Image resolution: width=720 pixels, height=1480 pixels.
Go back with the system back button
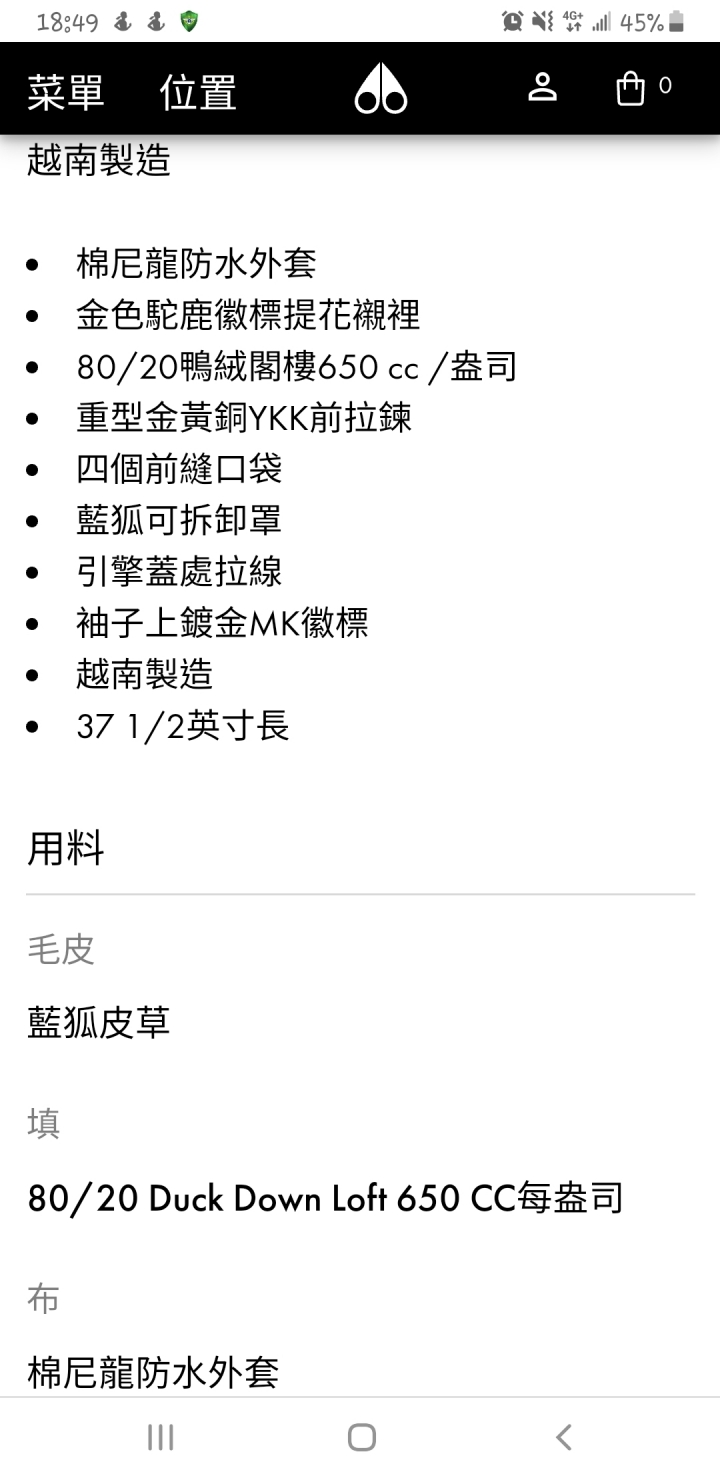point(563,1438)
